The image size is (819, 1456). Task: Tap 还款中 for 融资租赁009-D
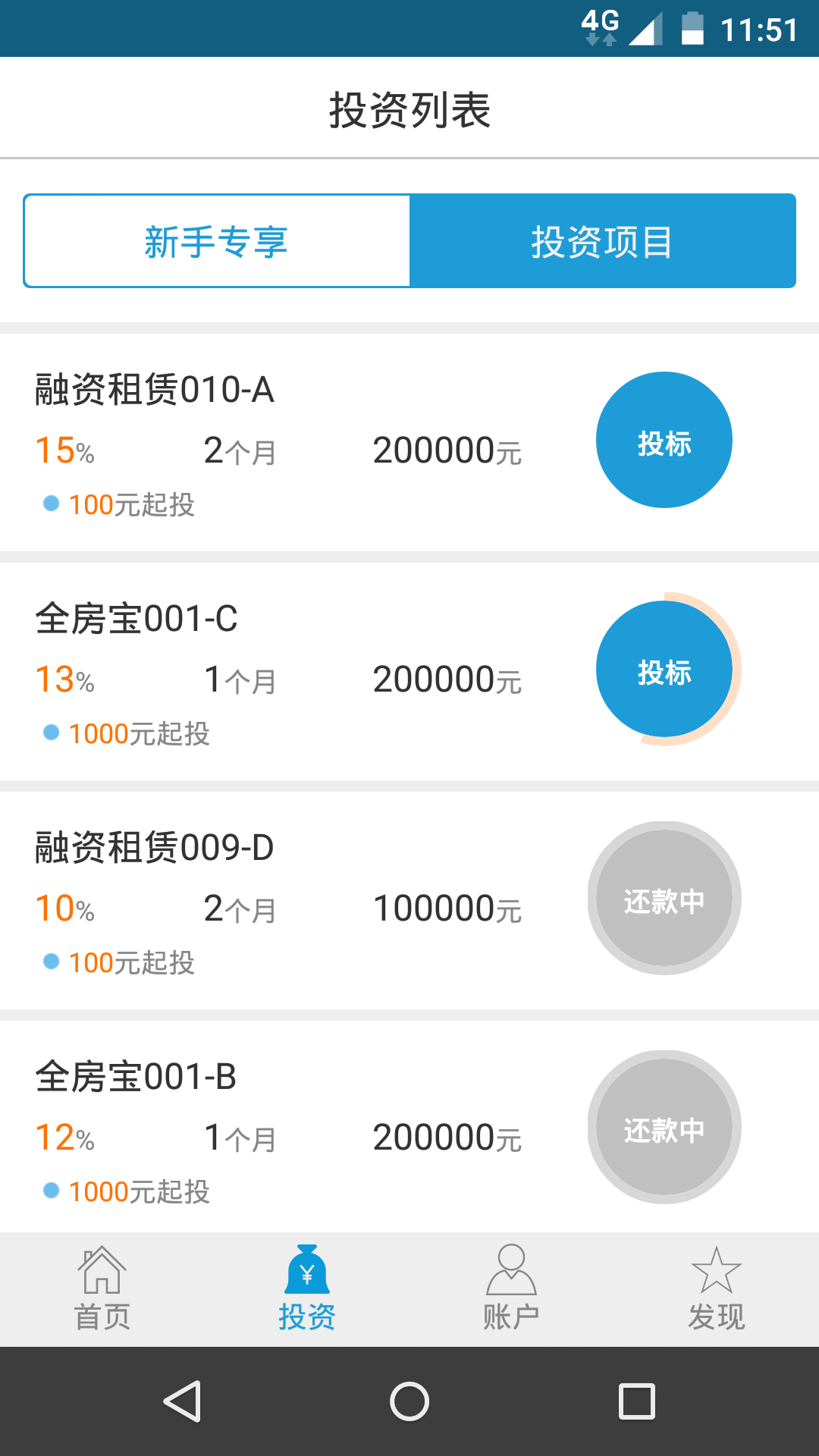(664, 899)
